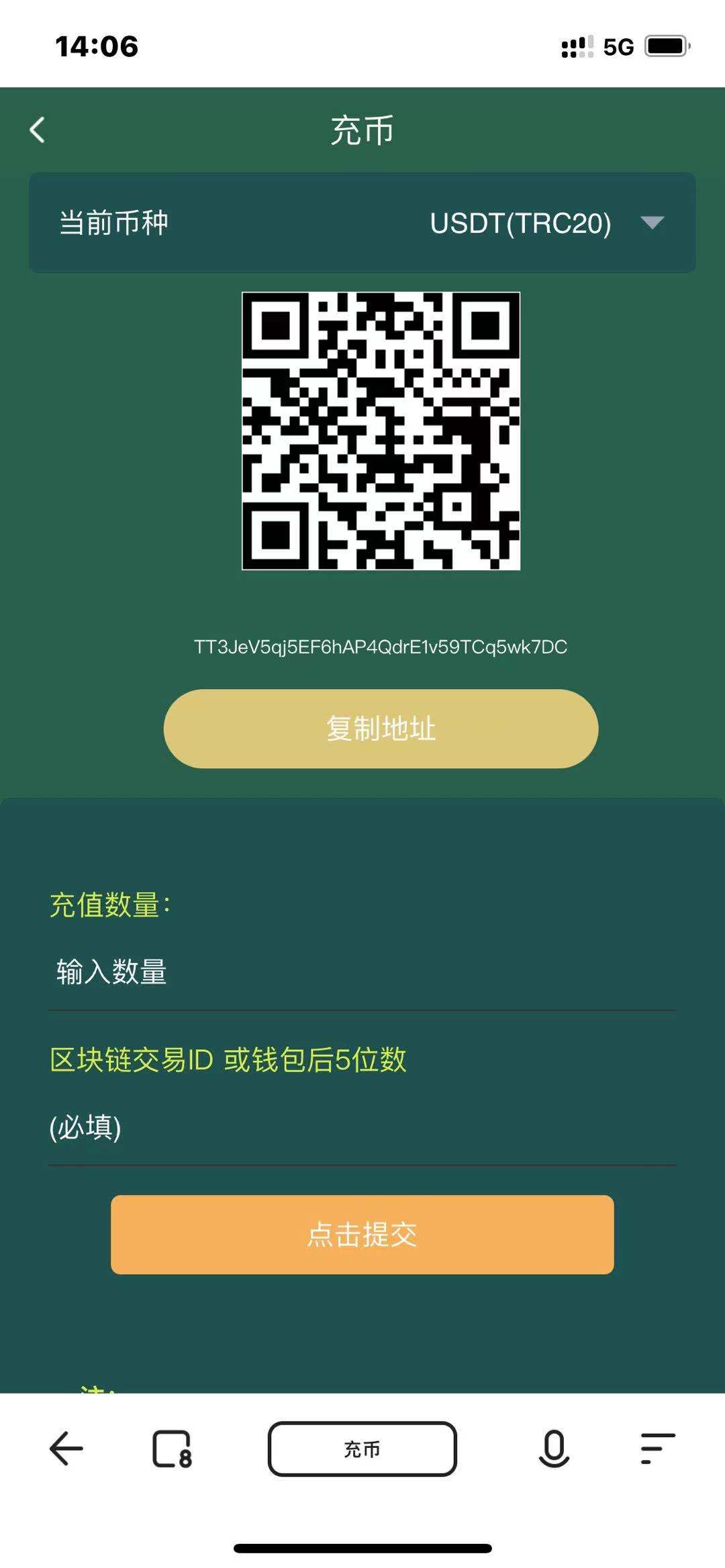Open the browser menu icon

[x=657, y=1449]
